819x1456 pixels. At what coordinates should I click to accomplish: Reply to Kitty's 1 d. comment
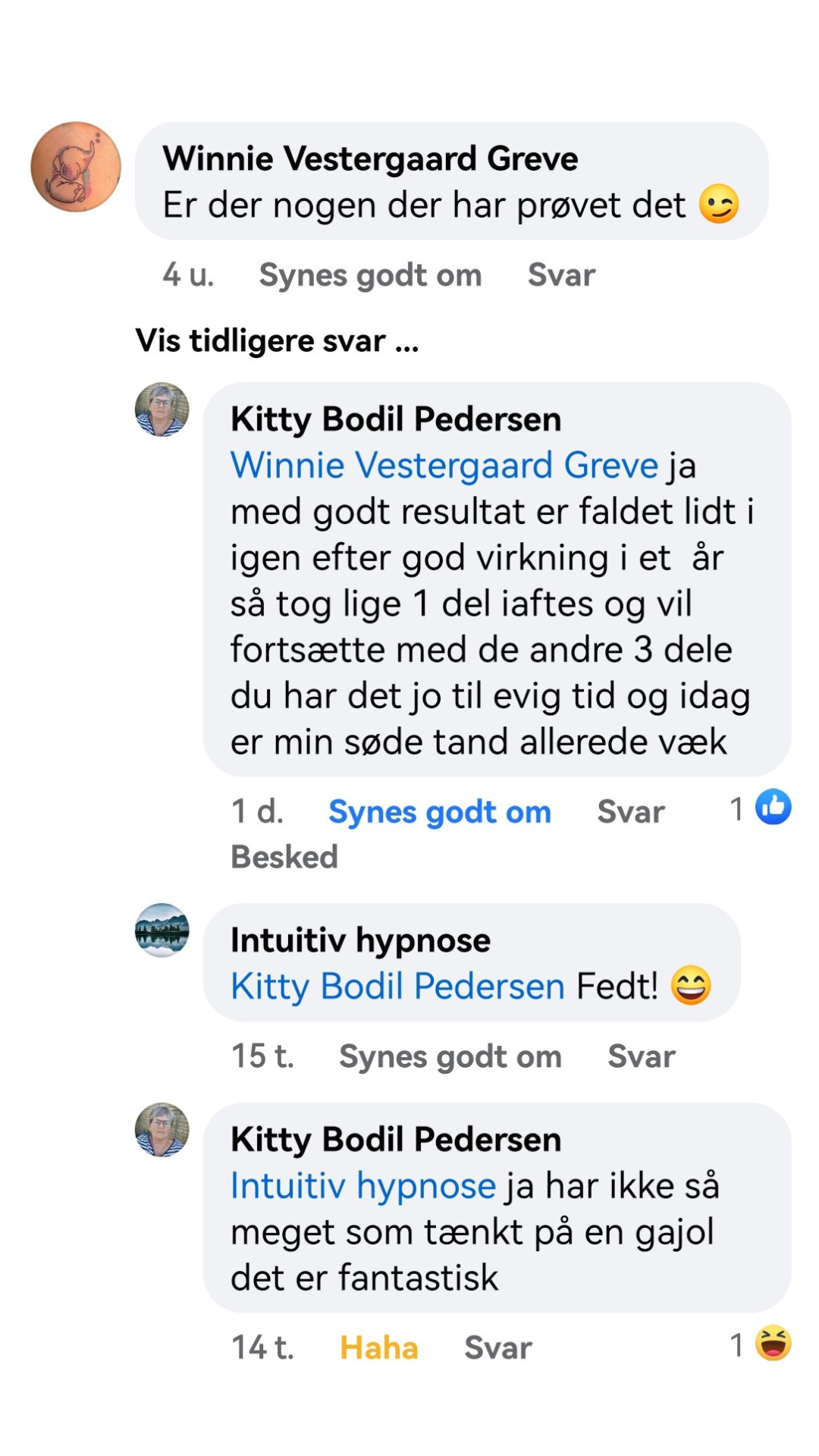[x=631, y=812]
